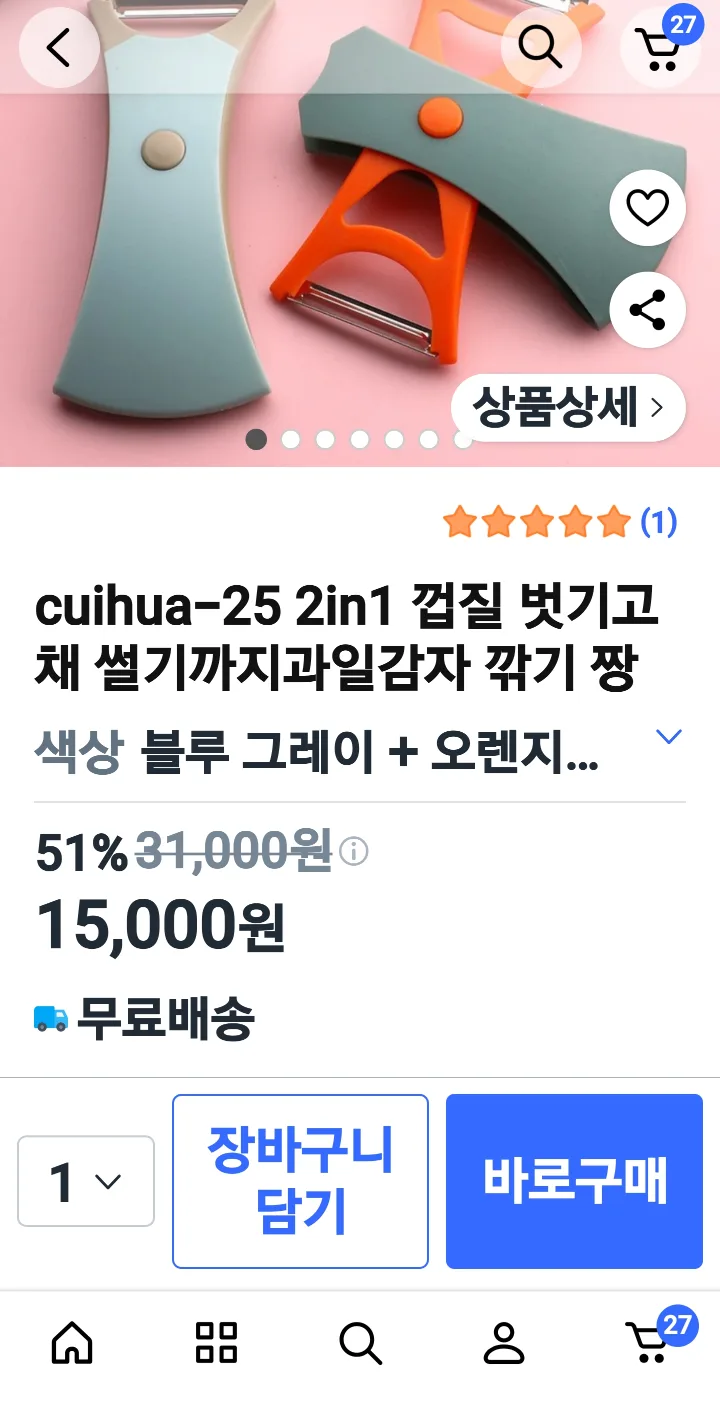Expand the 색상 color option dropdown
The image size is (720, 1402).
[x=667, y=738]
